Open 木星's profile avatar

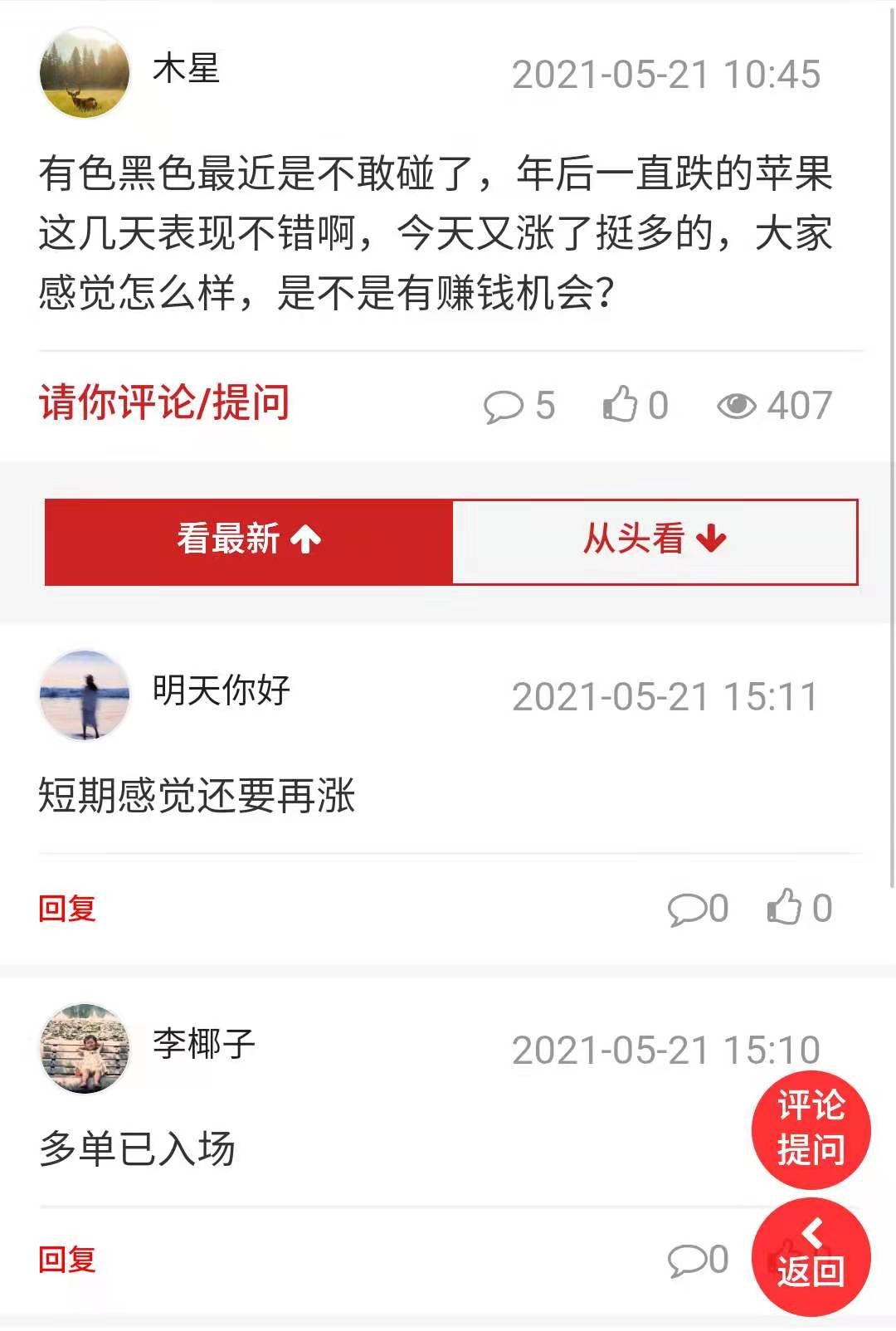pyautogui.click(x=85, y=73)
